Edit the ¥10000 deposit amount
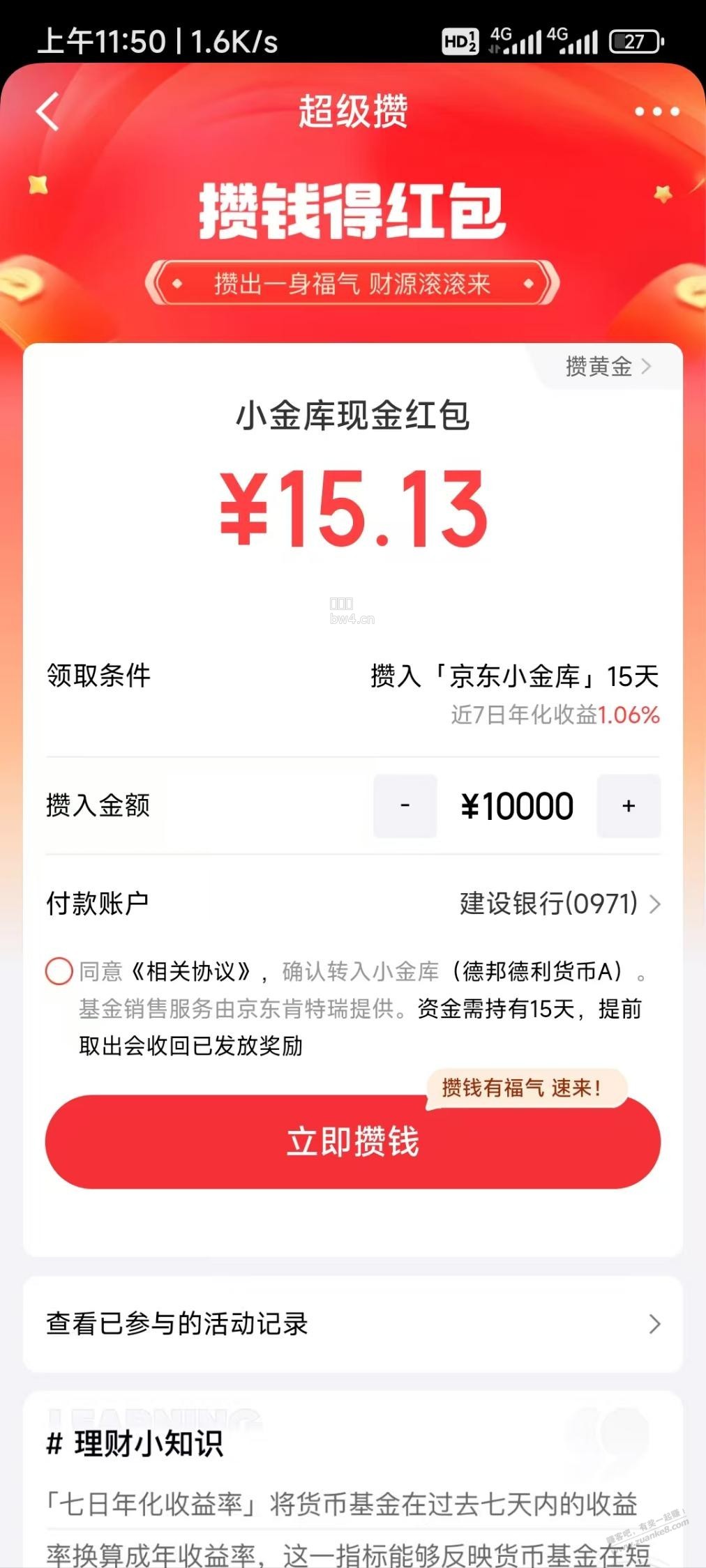Screen dimensions: 706x1568 (x=517, y=806)
